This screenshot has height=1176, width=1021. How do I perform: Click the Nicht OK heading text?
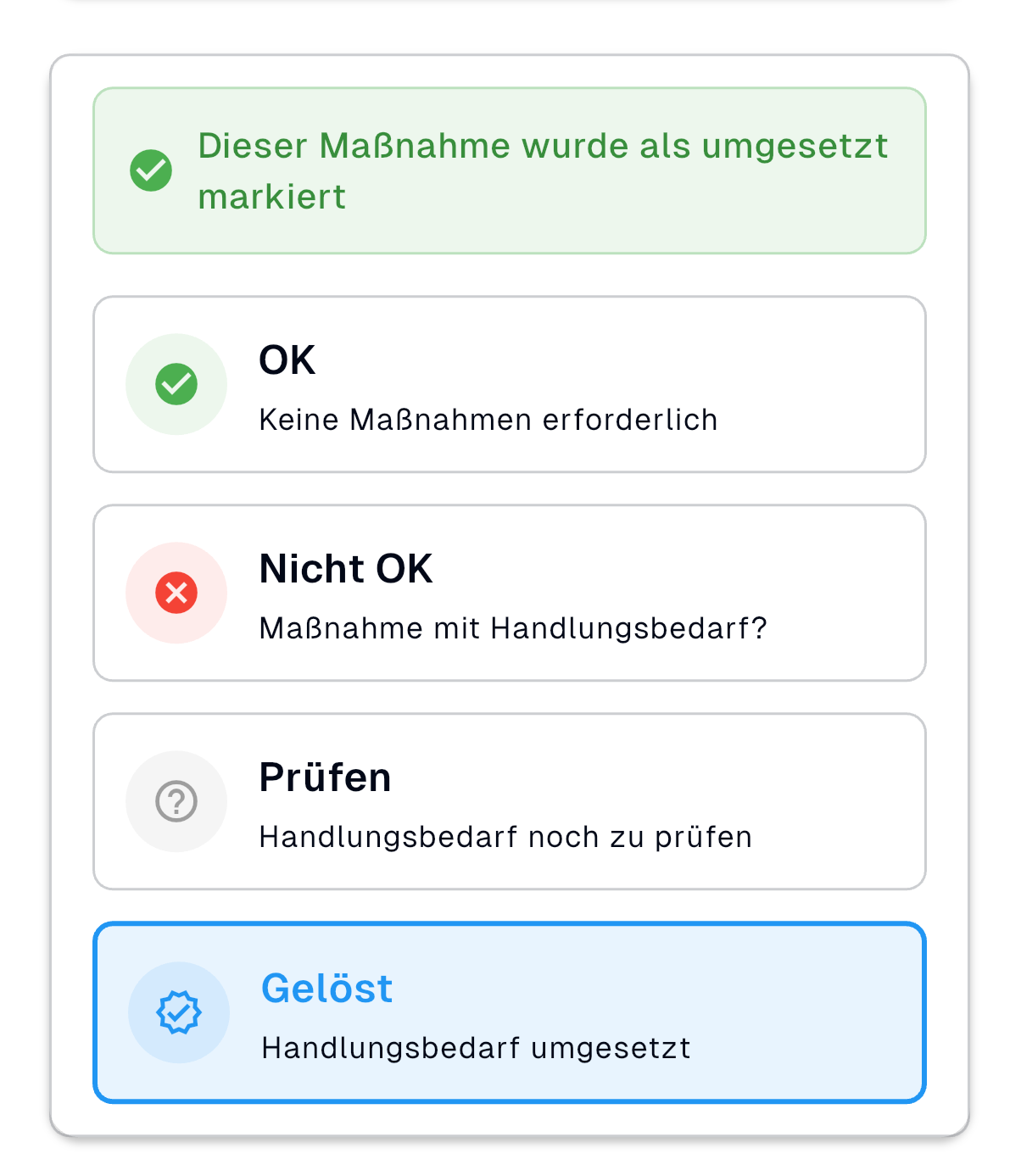pyautogui.click(x=346, y=569)
